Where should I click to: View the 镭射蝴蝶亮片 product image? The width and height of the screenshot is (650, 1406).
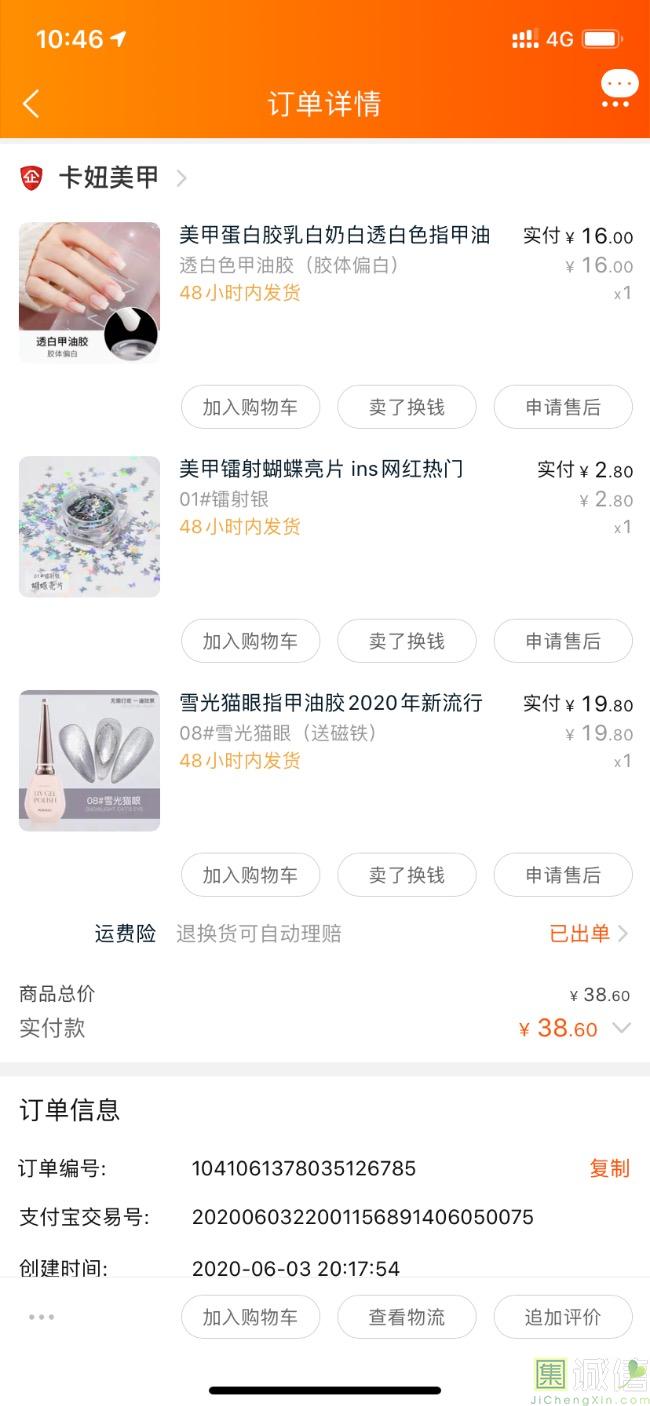click(x=89, y=527)
